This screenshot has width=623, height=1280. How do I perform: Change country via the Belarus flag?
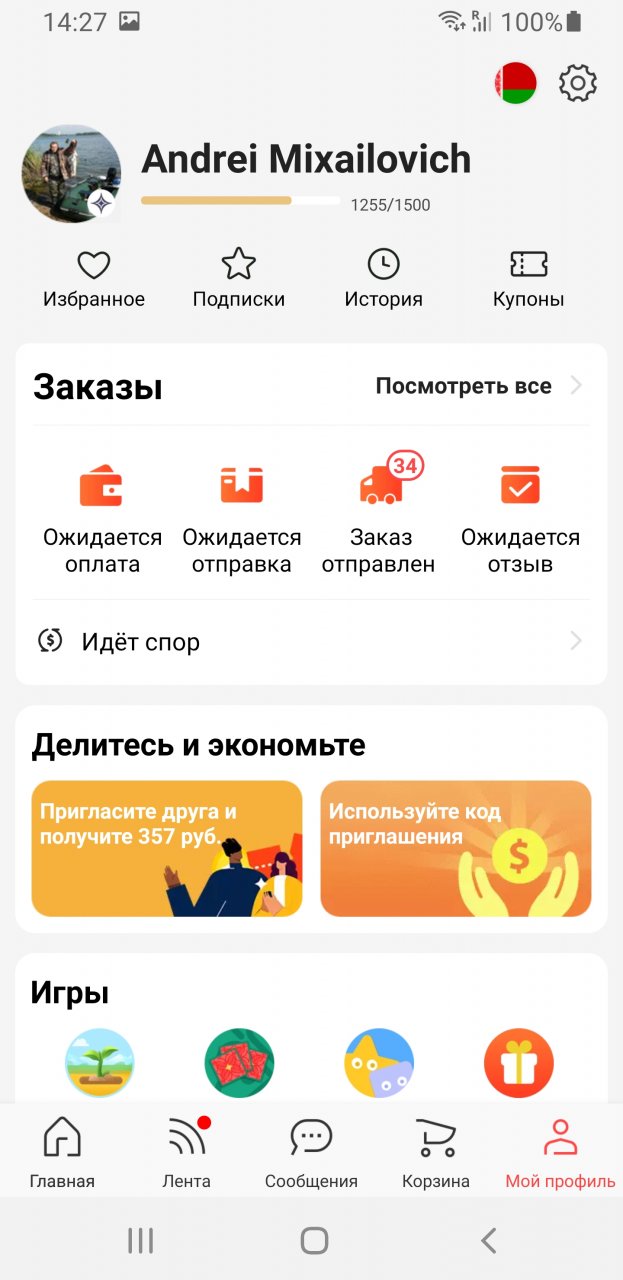(515, 83)
